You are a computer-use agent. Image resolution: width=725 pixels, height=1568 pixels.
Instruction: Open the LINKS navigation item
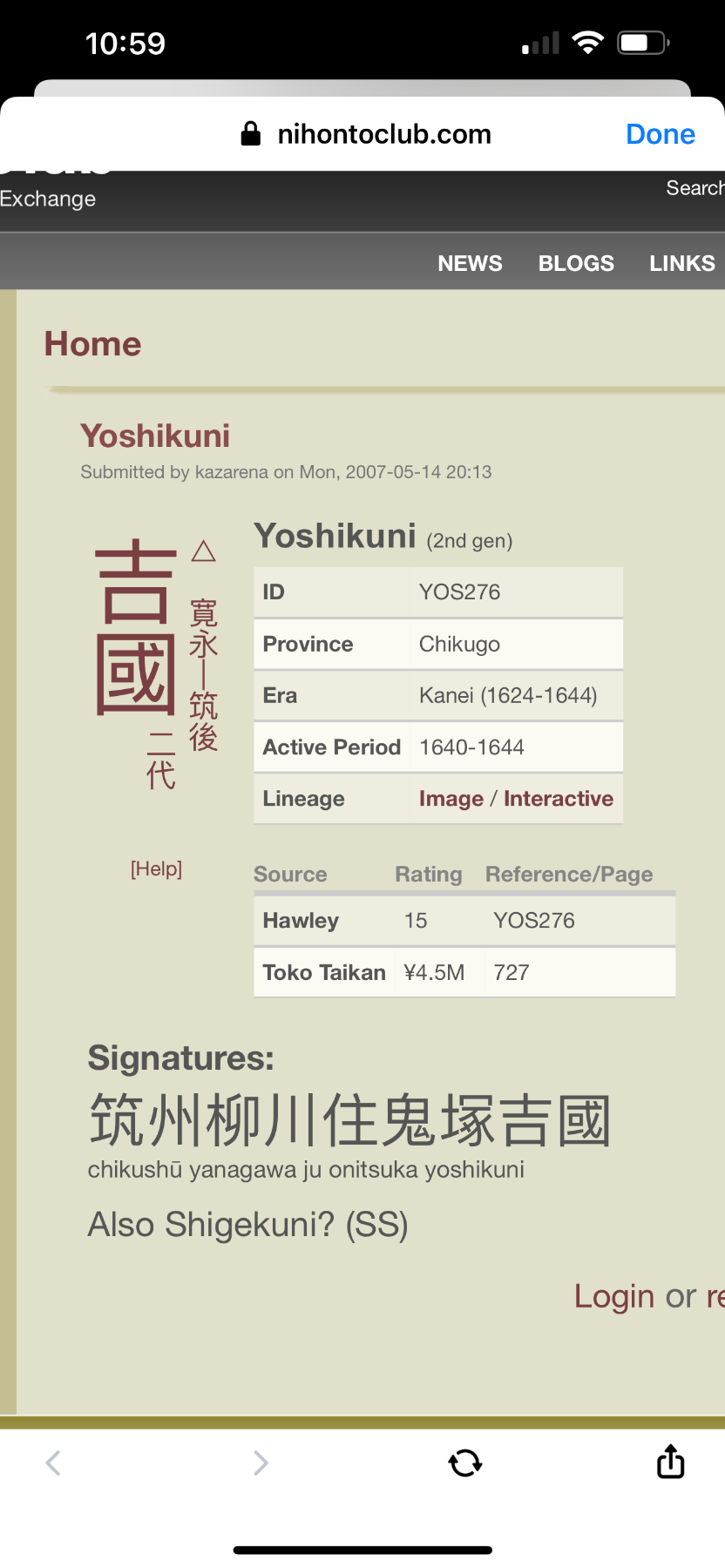[681, 263]
